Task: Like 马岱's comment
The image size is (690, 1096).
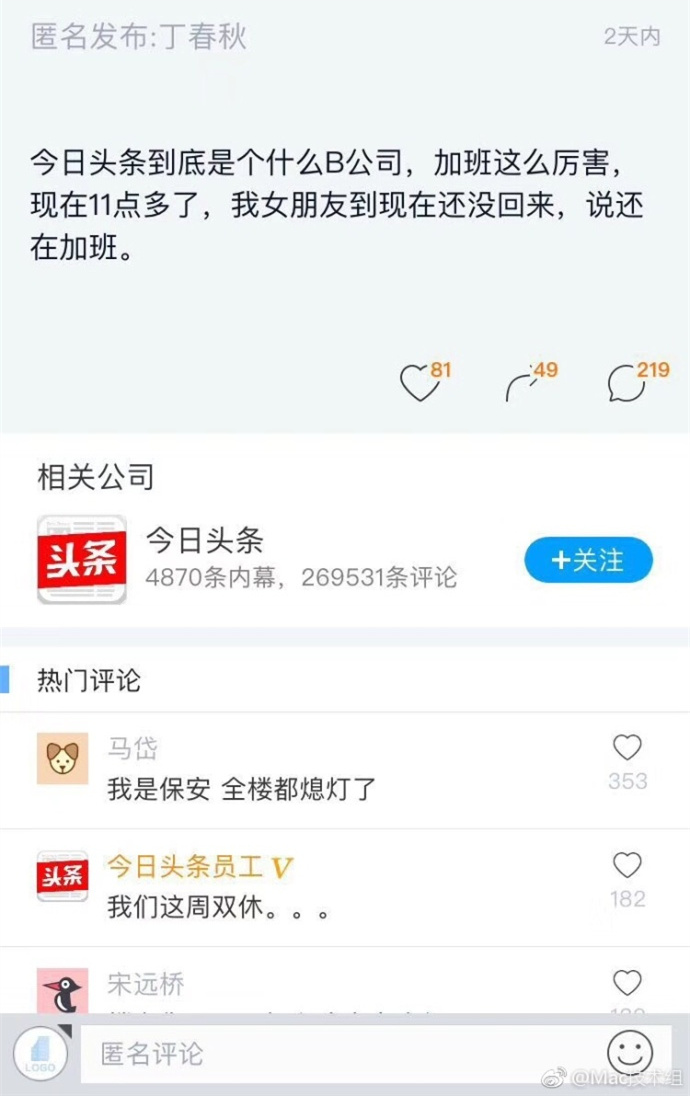Action: (x=627, y=747)
